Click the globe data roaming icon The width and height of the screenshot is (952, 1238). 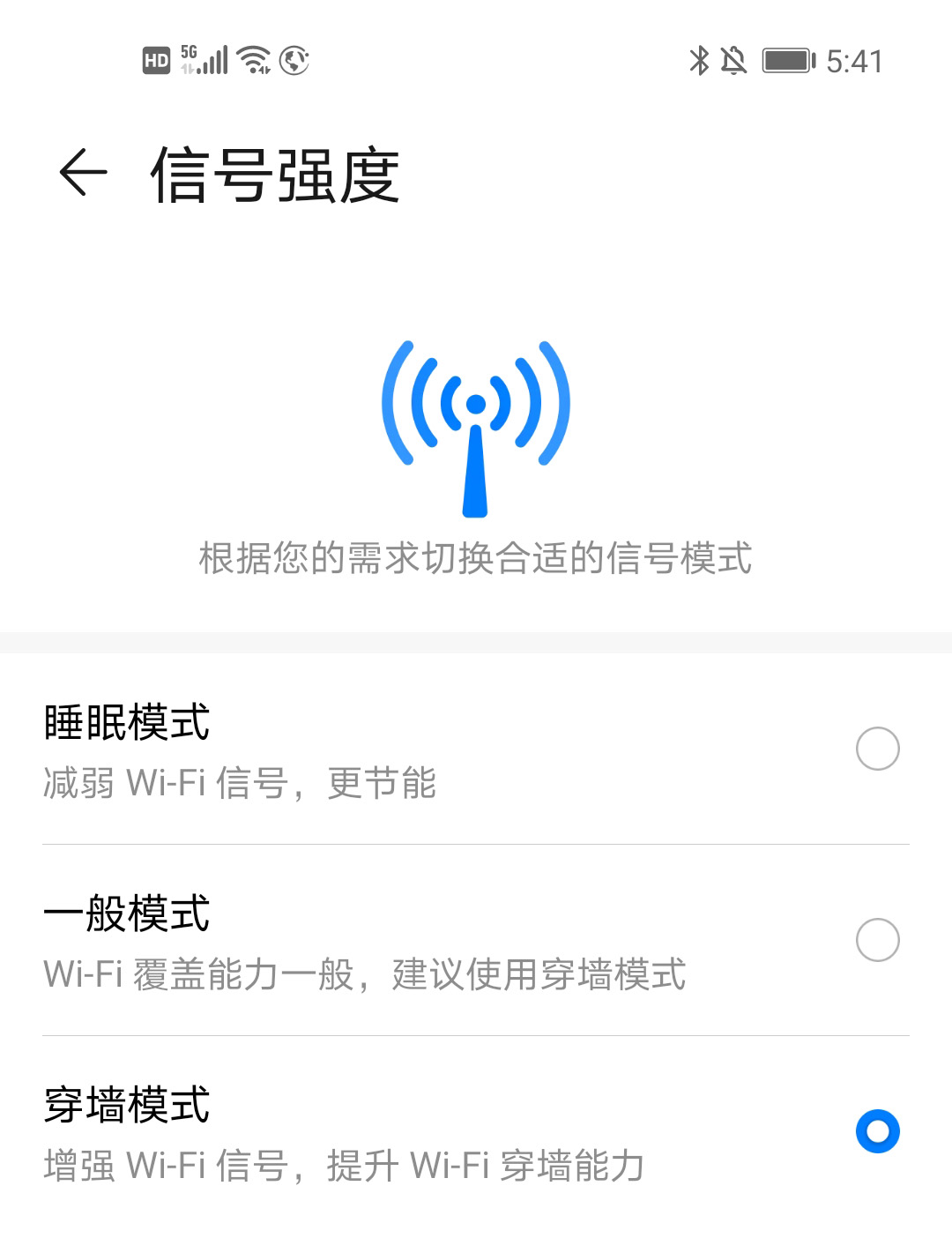(x=294, y=60)
